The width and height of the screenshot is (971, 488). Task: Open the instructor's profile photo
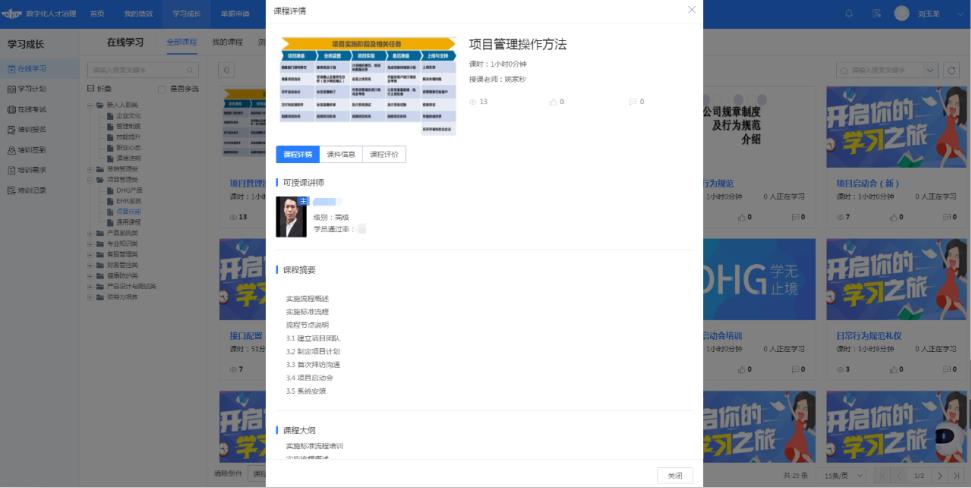click(x=292, y=217)
